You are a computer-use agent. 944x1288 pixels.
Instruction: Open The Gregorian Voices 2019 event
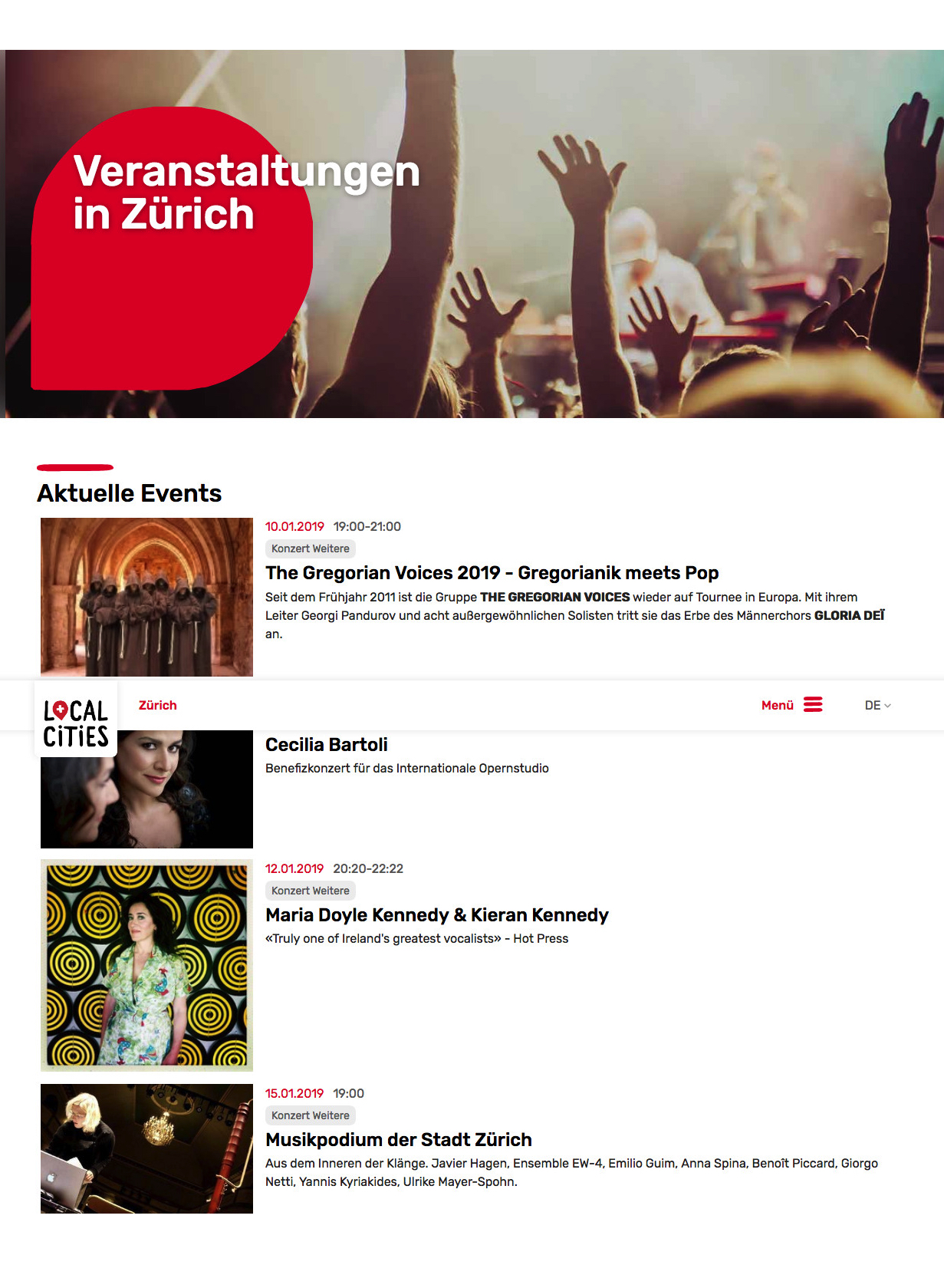point(492,573)
